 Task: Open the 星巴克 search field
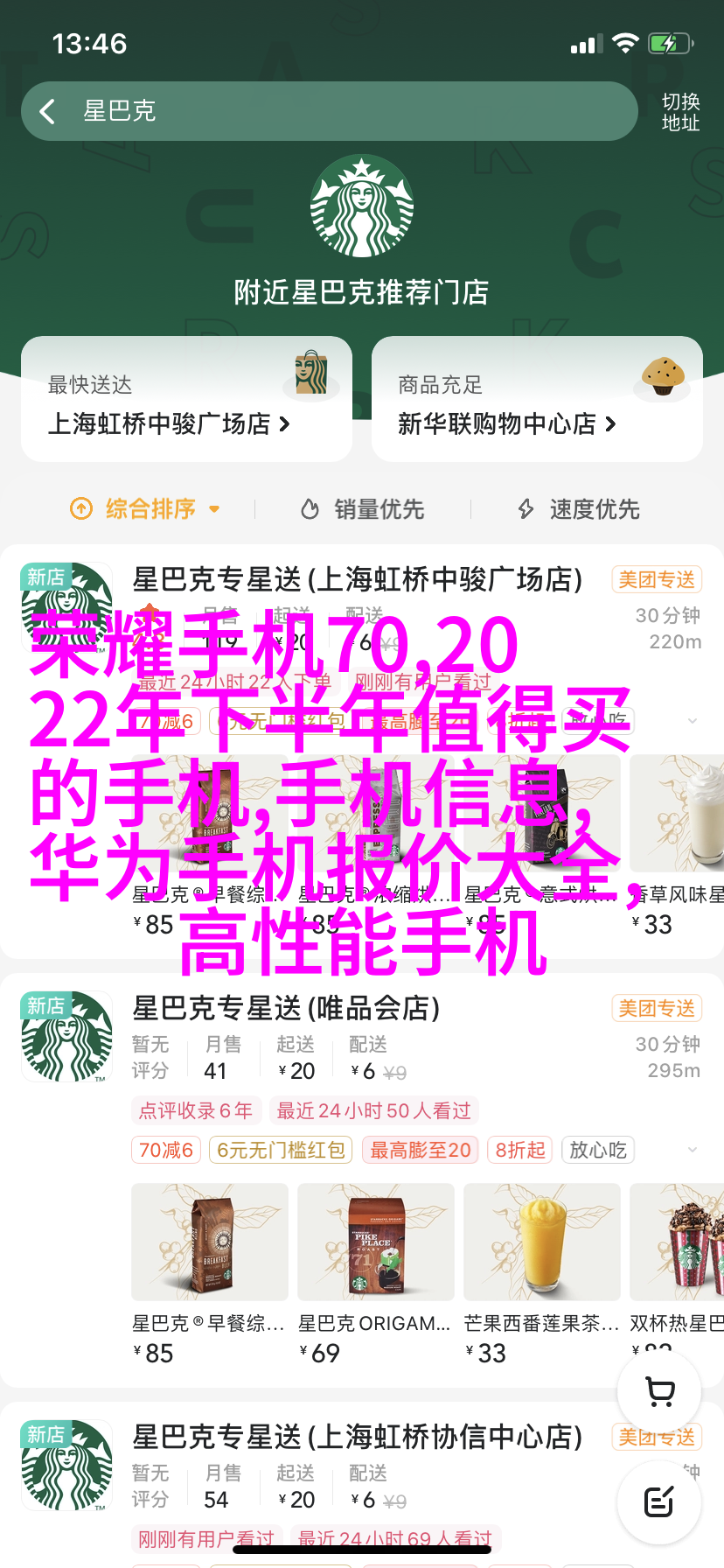350,111
